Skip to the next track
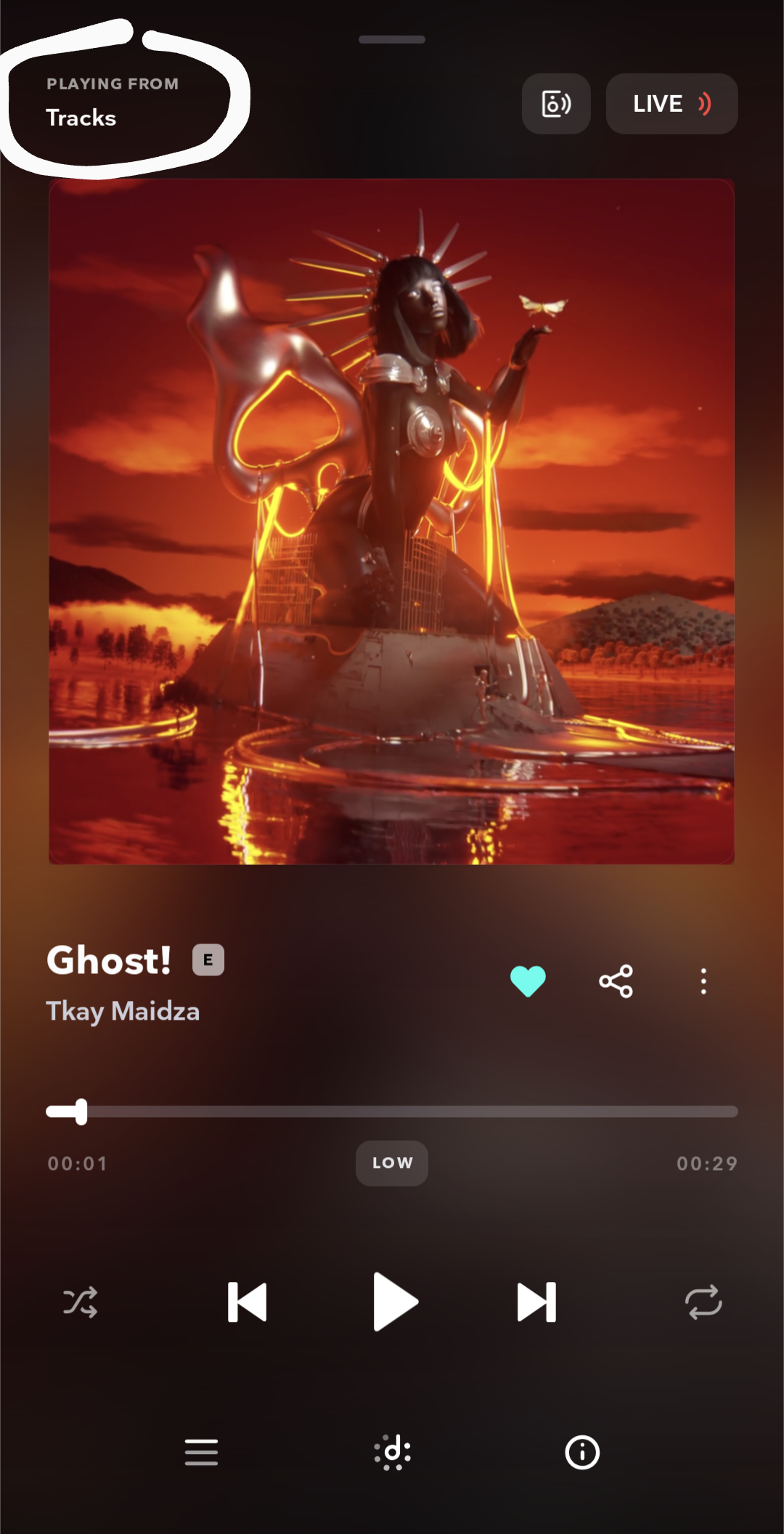 point(536,1302)
